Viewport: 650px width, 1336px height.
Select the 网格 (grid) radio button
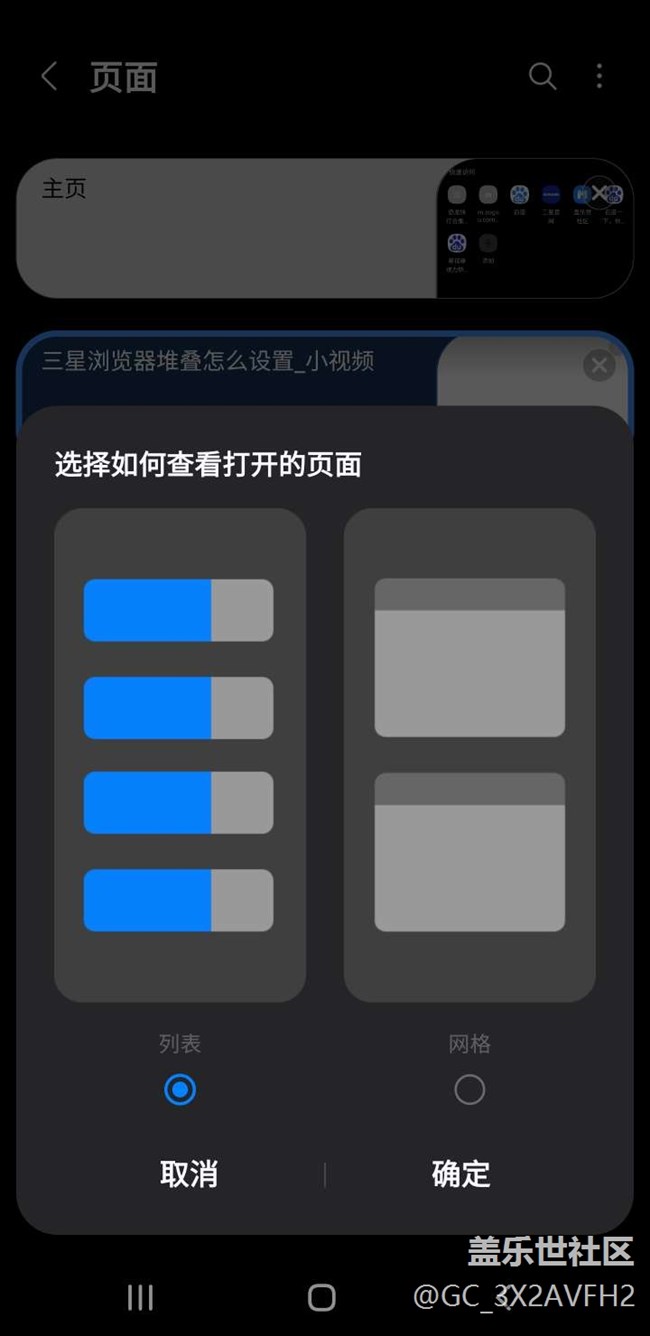[x=469, y=1089]
